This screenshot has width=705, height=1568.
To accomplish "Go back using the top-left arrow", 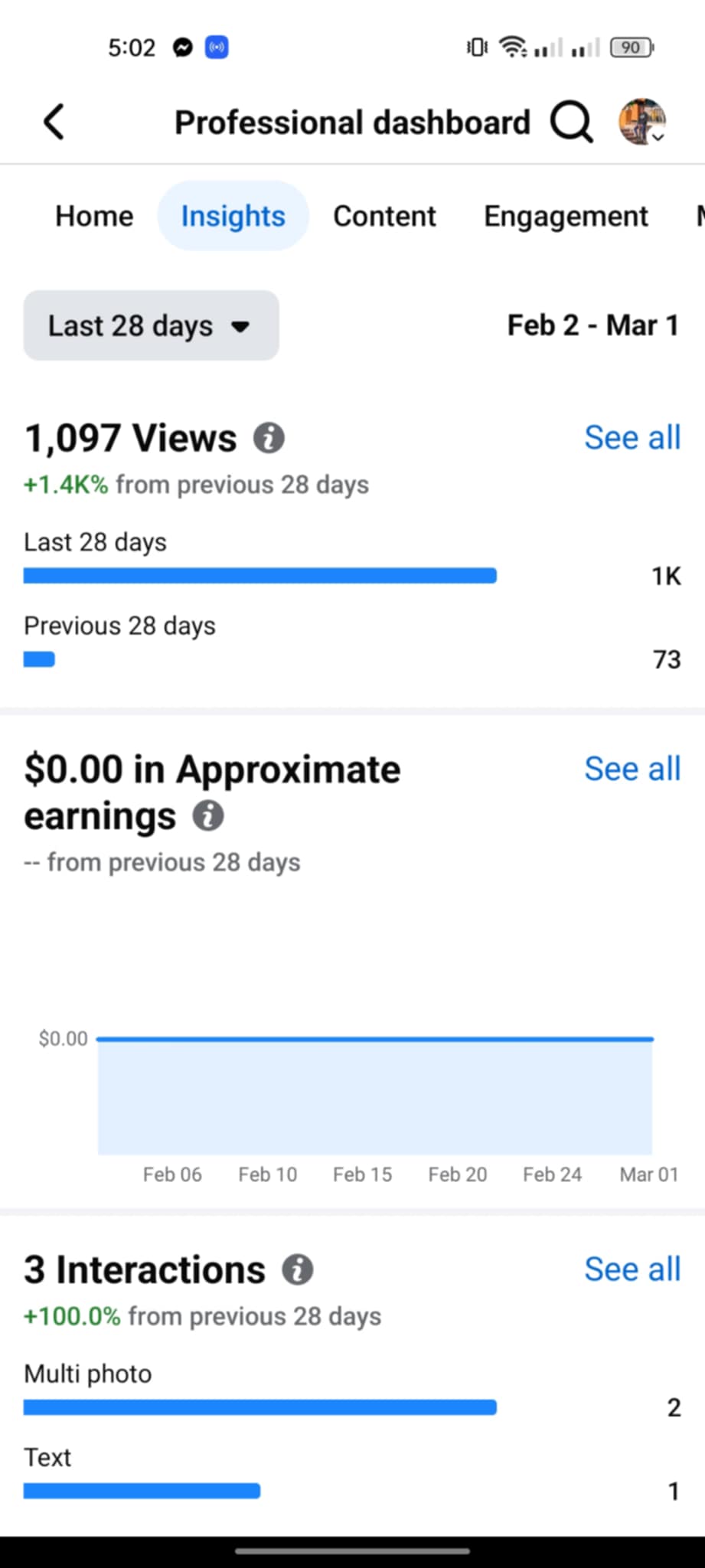I will [x=54, y=122].
